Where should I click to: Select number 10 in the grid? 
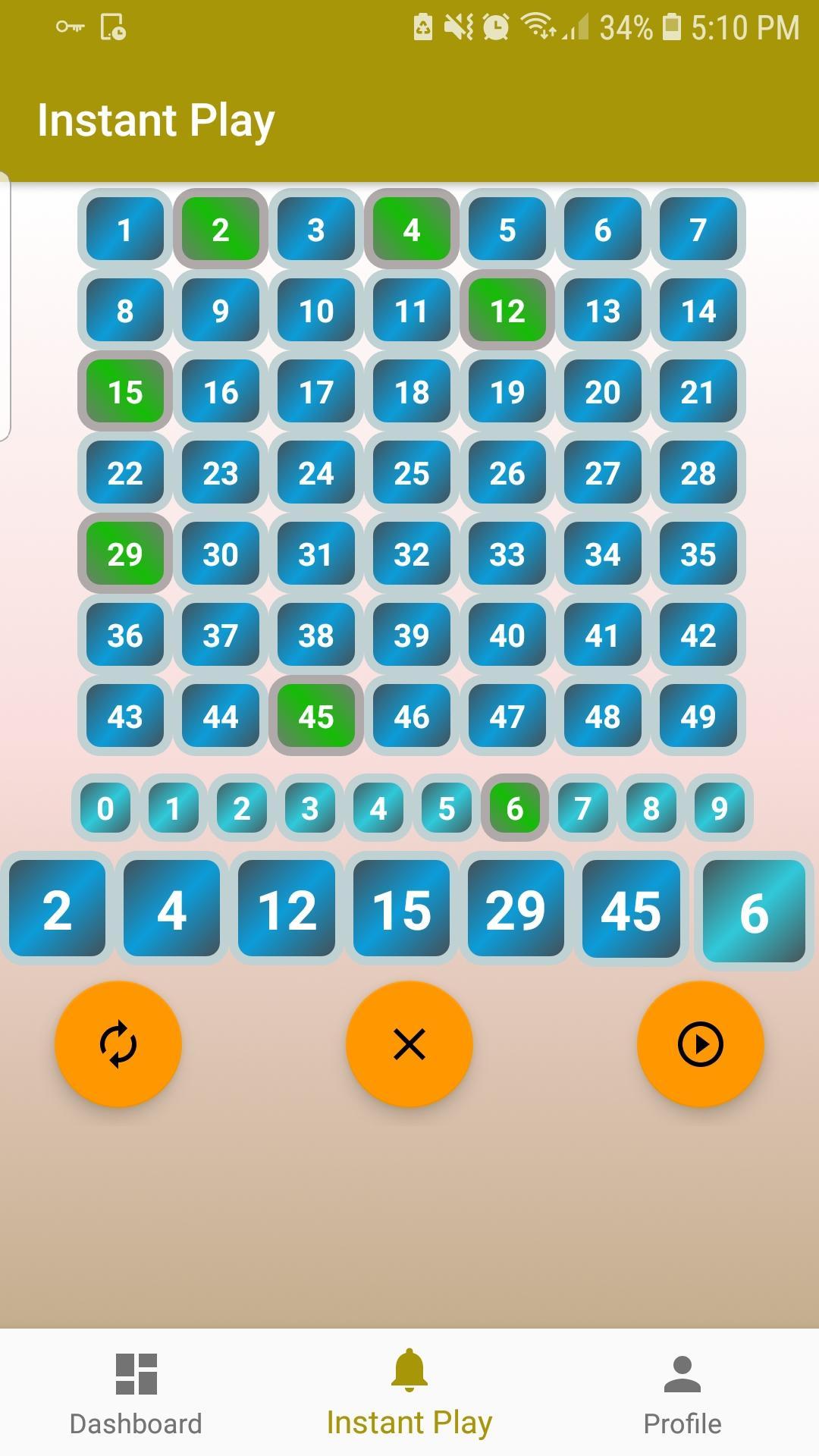[x=316, y=311]
